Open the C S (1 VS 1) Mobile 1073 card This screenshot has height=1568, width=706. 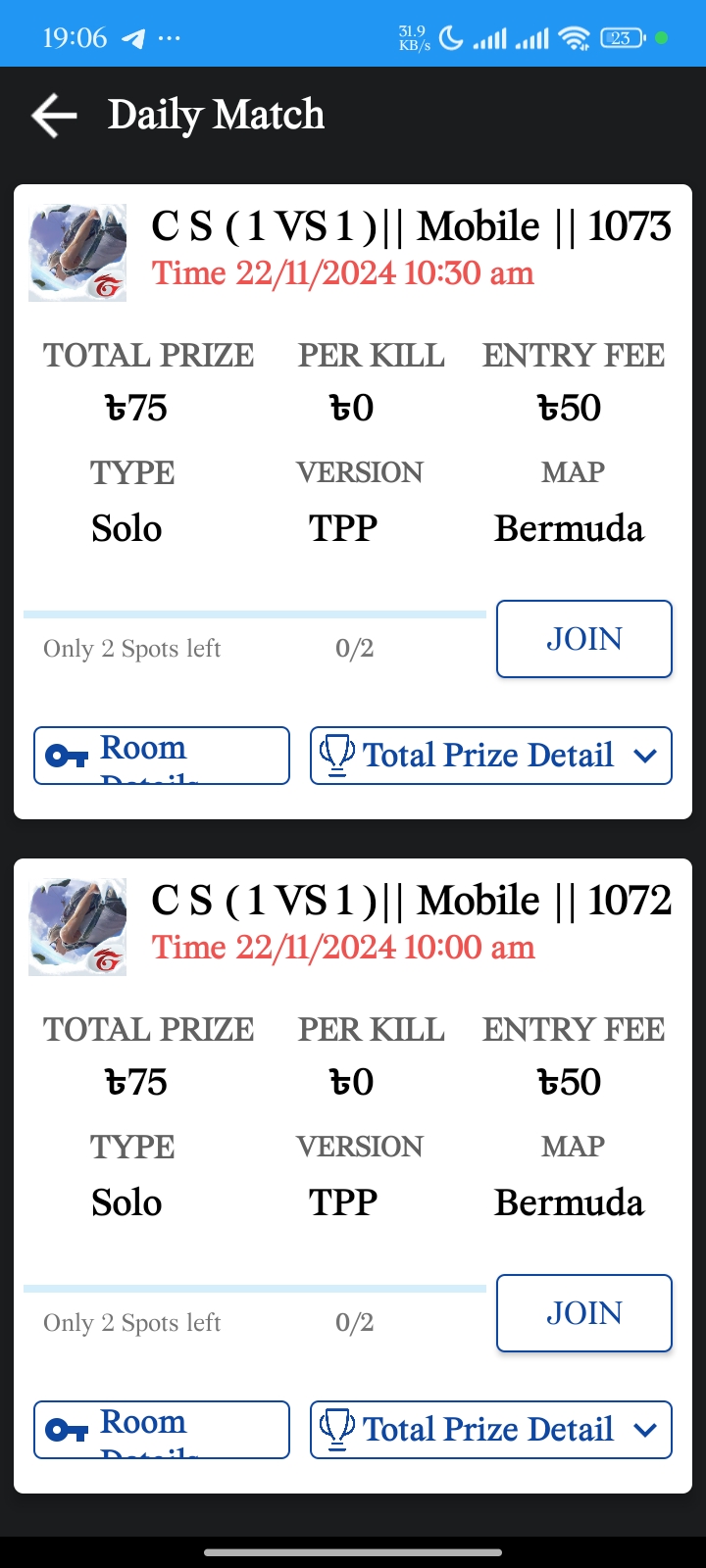[x=353, y=502]
